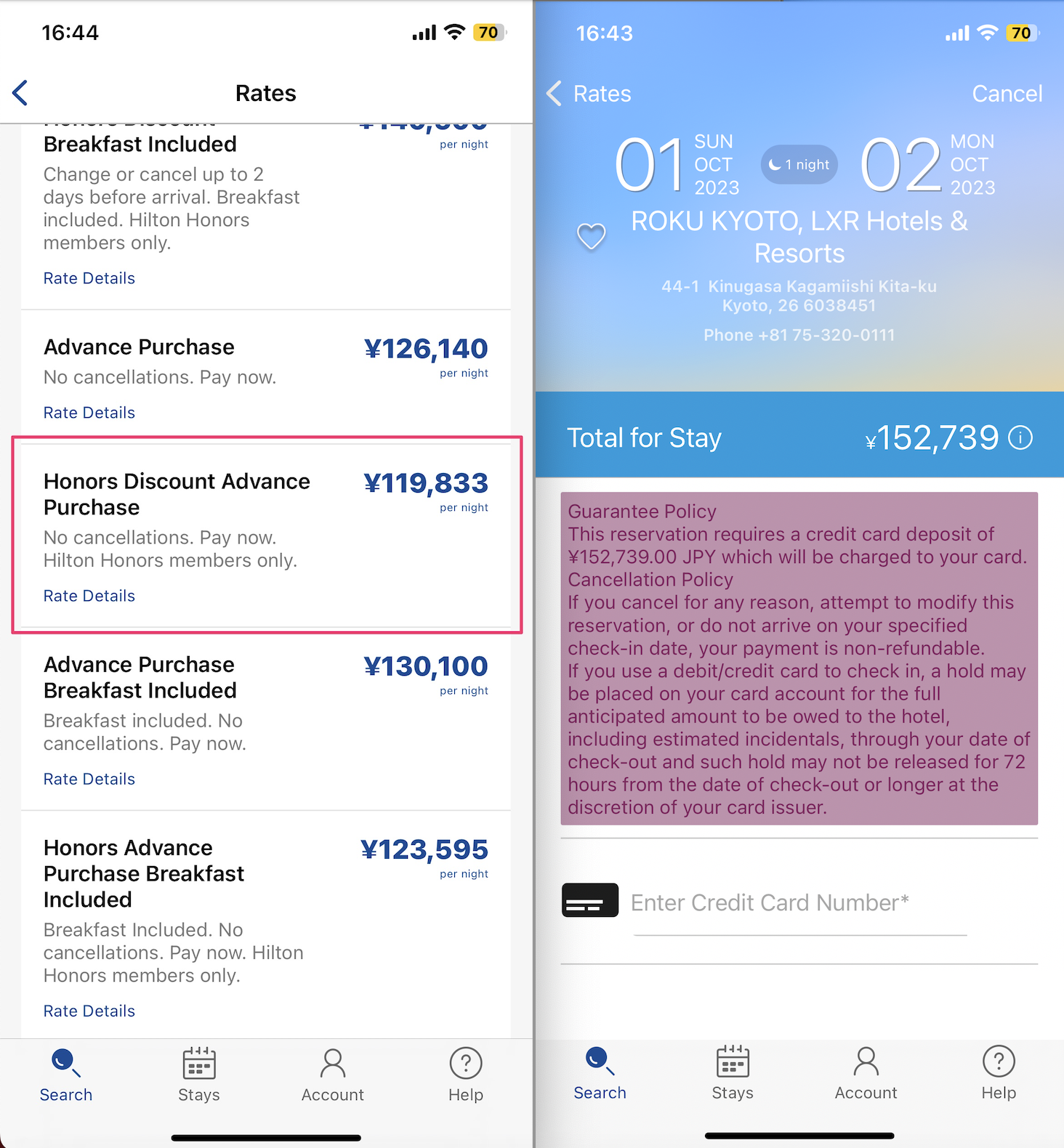
Task: Return to Rates from the payment screen
Action: point(589,94)
